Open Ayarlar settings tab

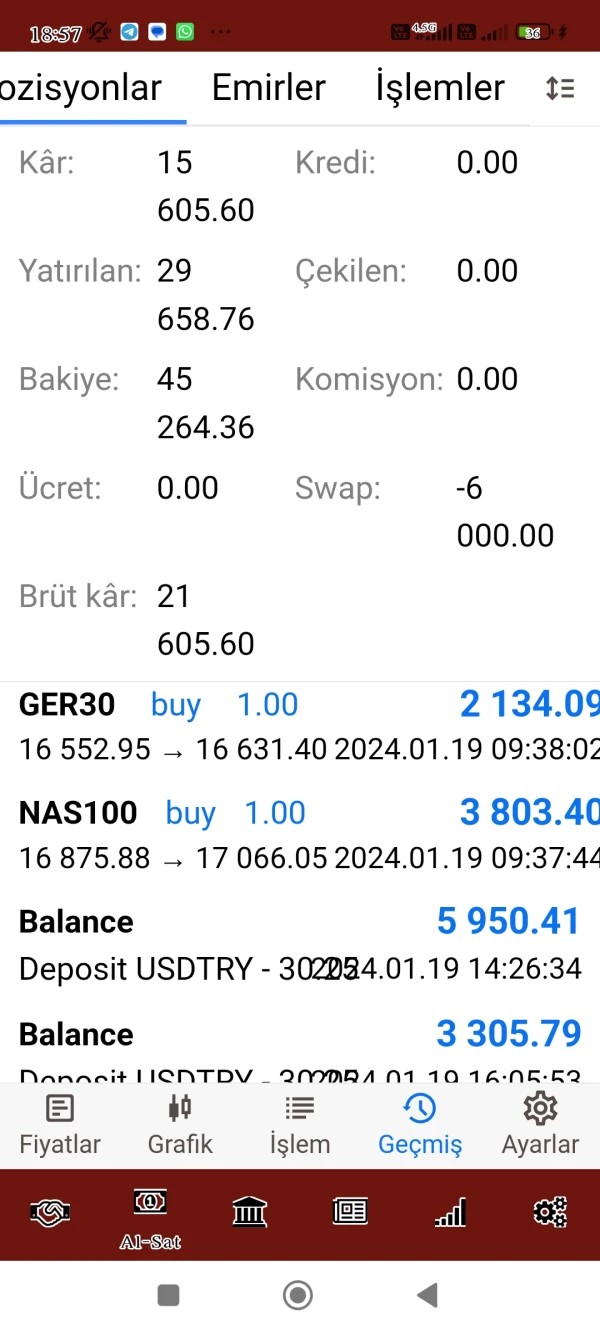pos(540,1124)
